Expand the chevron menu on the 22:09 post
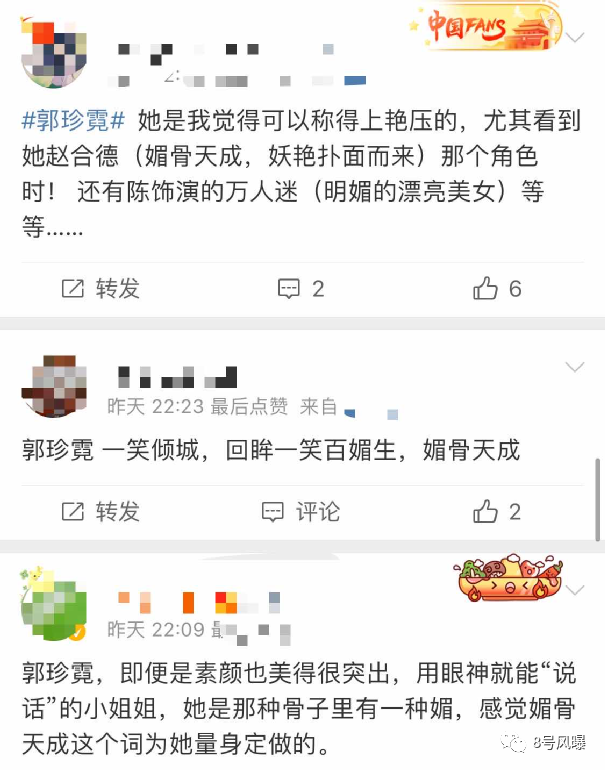This screenshot has width=605, height=770. 575,590
